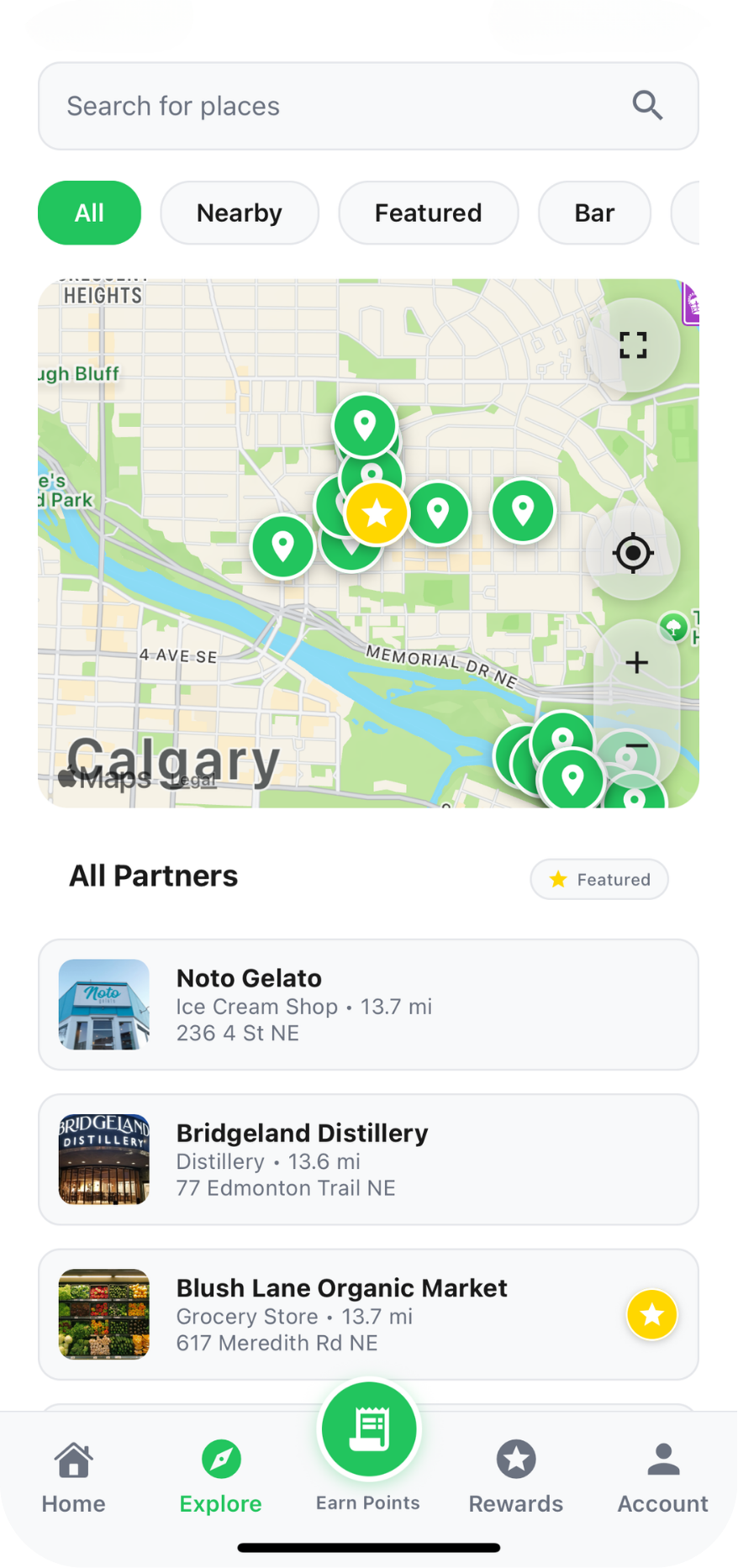Screen dimensions: 738x1568
Task: Select the All filter chip
Action: (89, 213)
